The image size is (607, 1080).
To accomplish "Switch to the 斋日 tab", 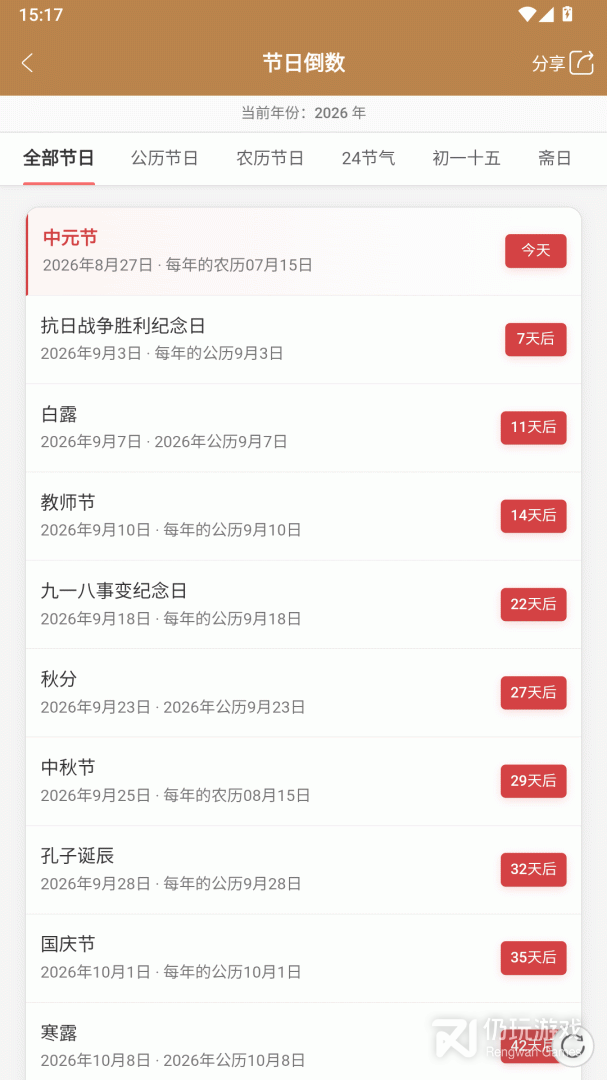I will click(555, 158).
